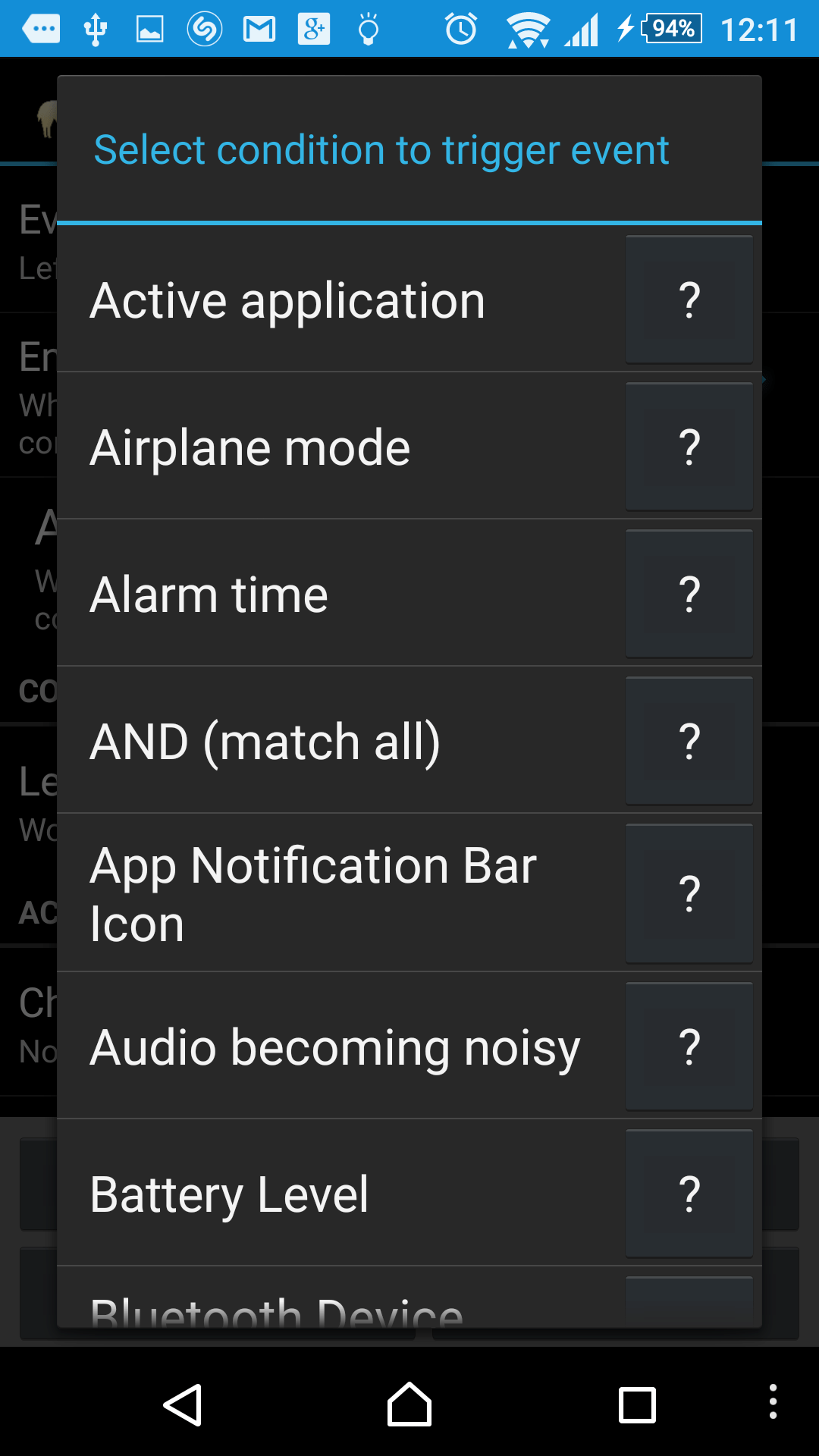Choose App Notification Bar Icon condition
Viewport: 819px width, 1456px height.
point(341,893)
